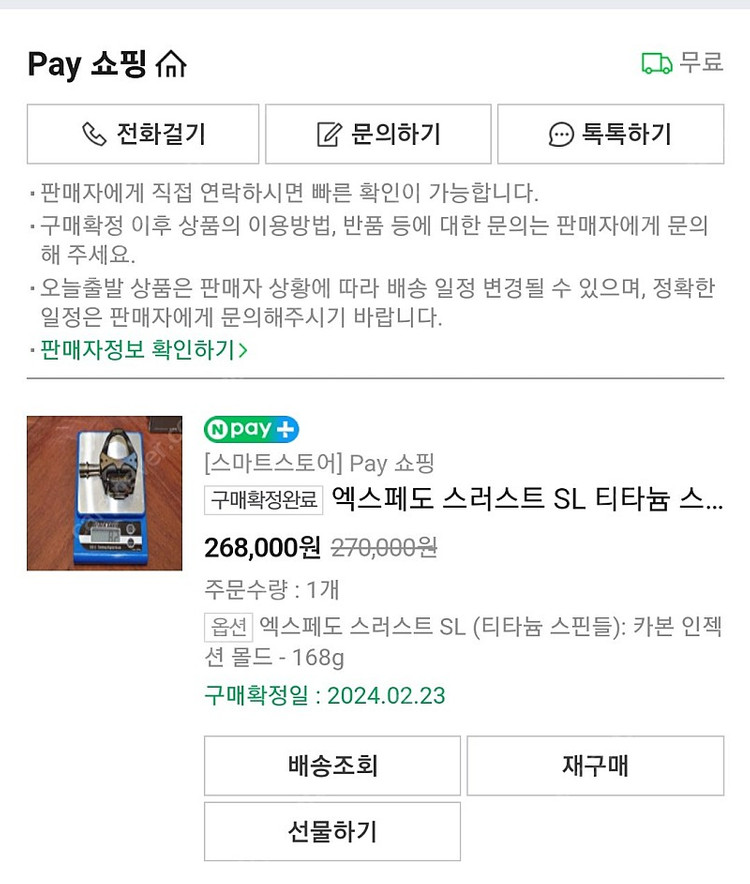Screen dimensions: 750x884
Task: Click the N Pay plus badge
Action: 252,428
